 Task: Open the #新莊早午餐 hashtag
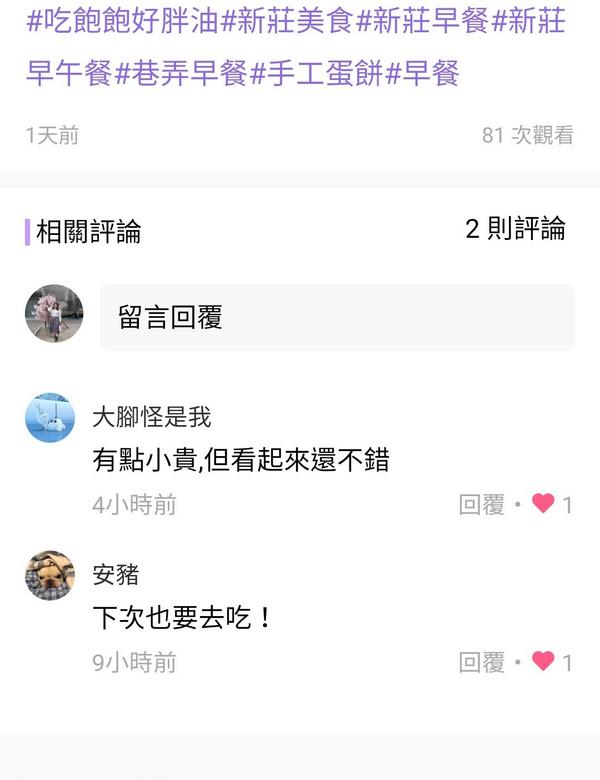click(70, 73)
